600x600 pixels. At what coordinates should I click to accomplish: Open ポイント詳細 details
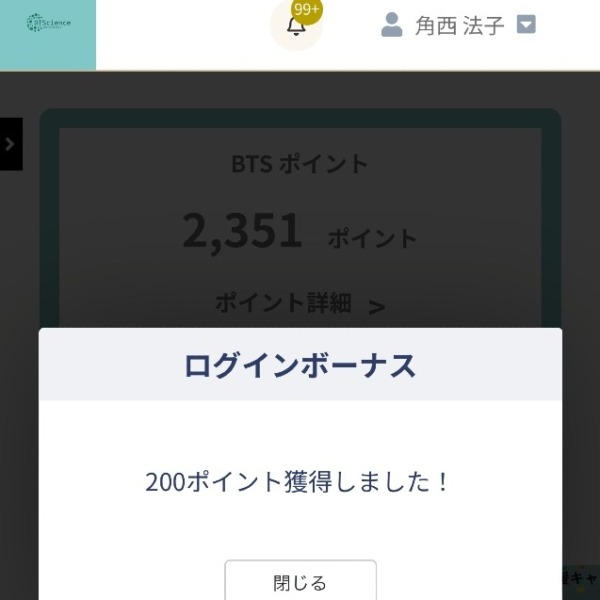(298, 304)
